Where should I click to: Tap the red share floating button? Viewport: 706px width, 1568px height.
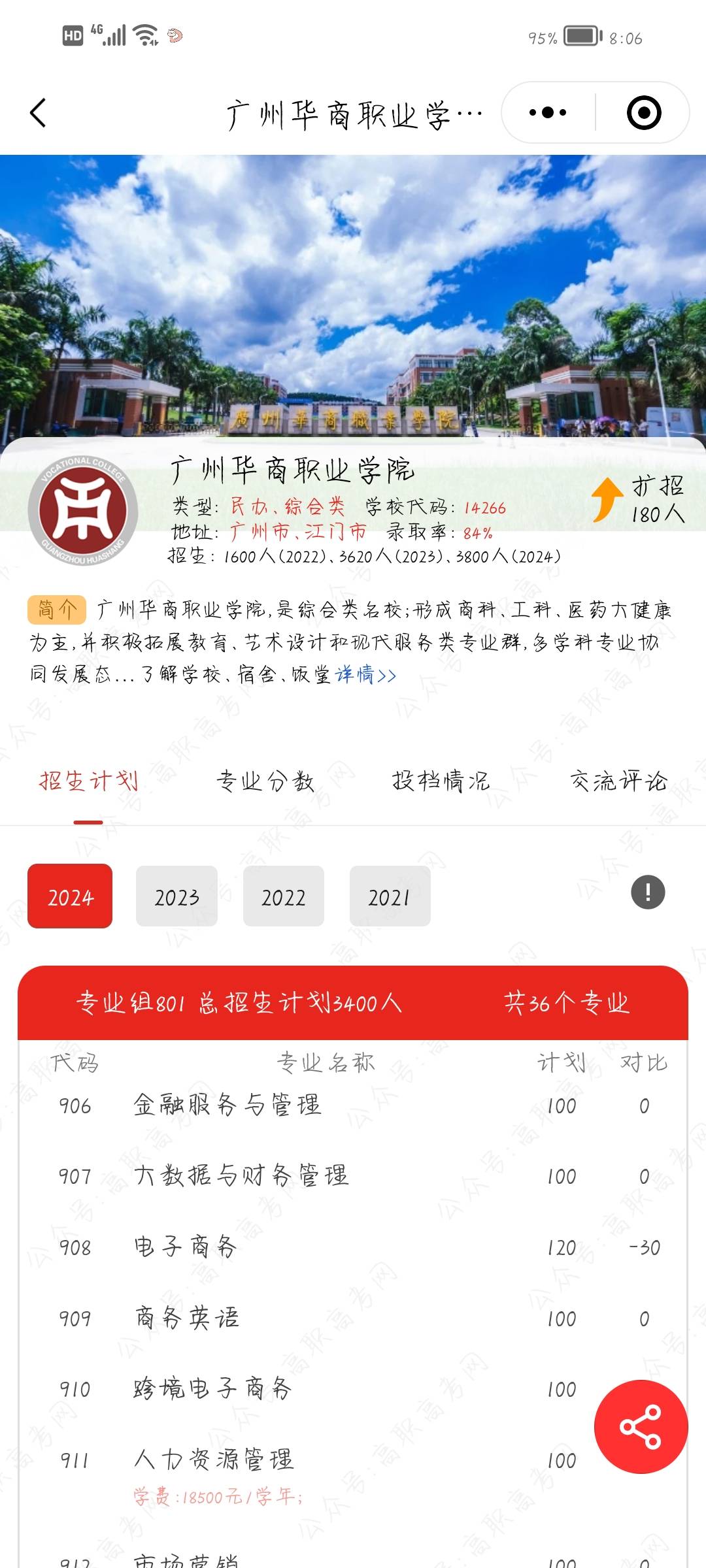(641, 1427)
